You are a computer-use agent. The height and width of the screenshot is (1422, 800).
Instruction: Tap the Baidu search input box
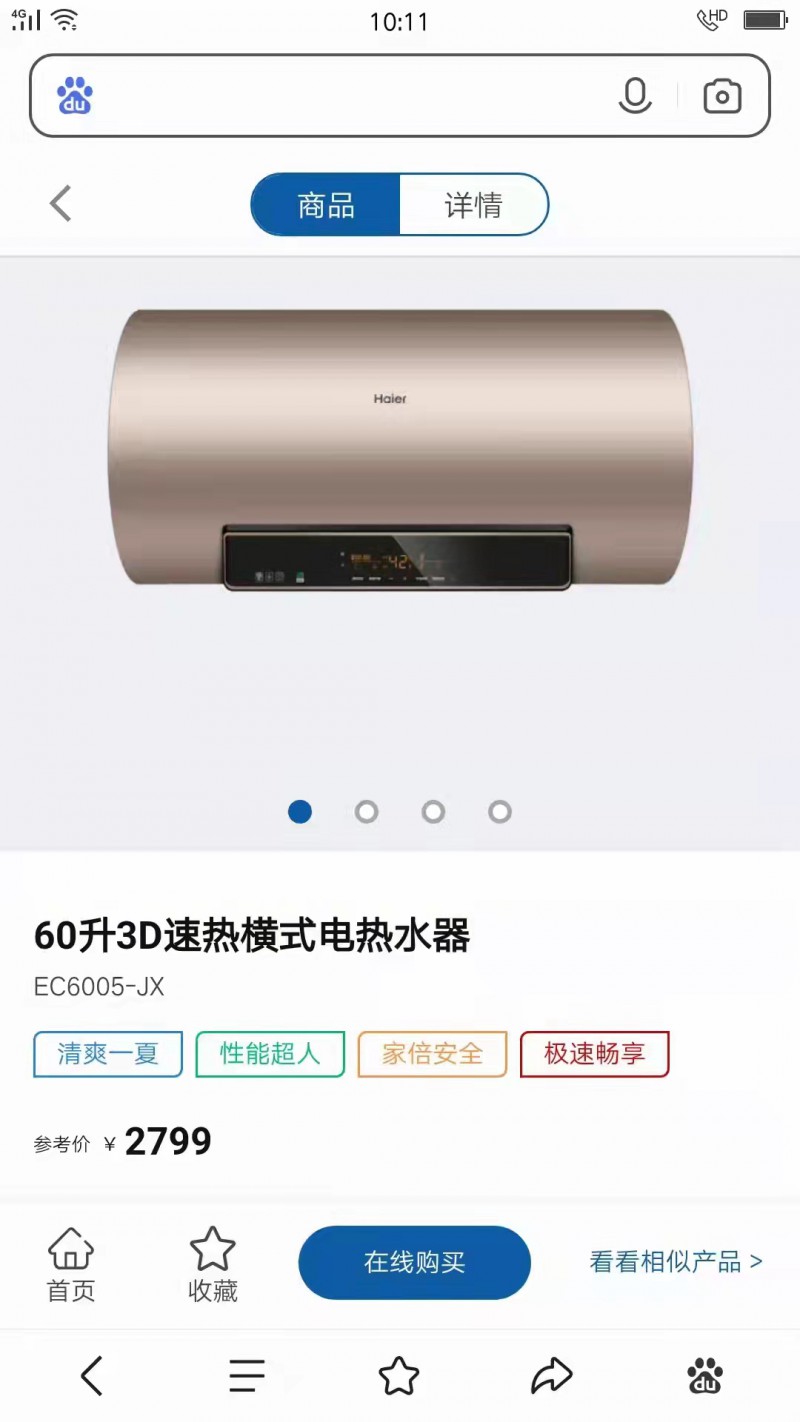(340, 96)
